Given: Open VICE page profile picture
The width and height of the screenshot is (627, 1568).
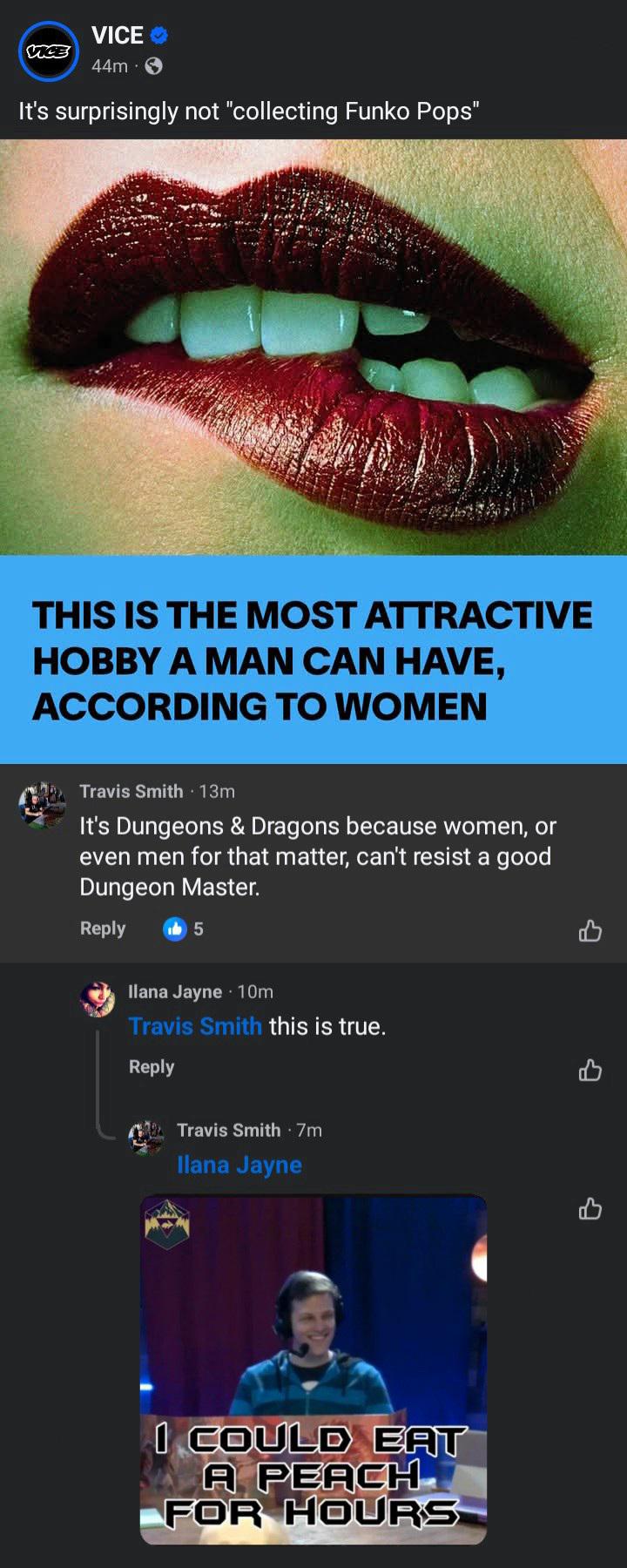Looking at the screenshot, I should click(49, 51).
